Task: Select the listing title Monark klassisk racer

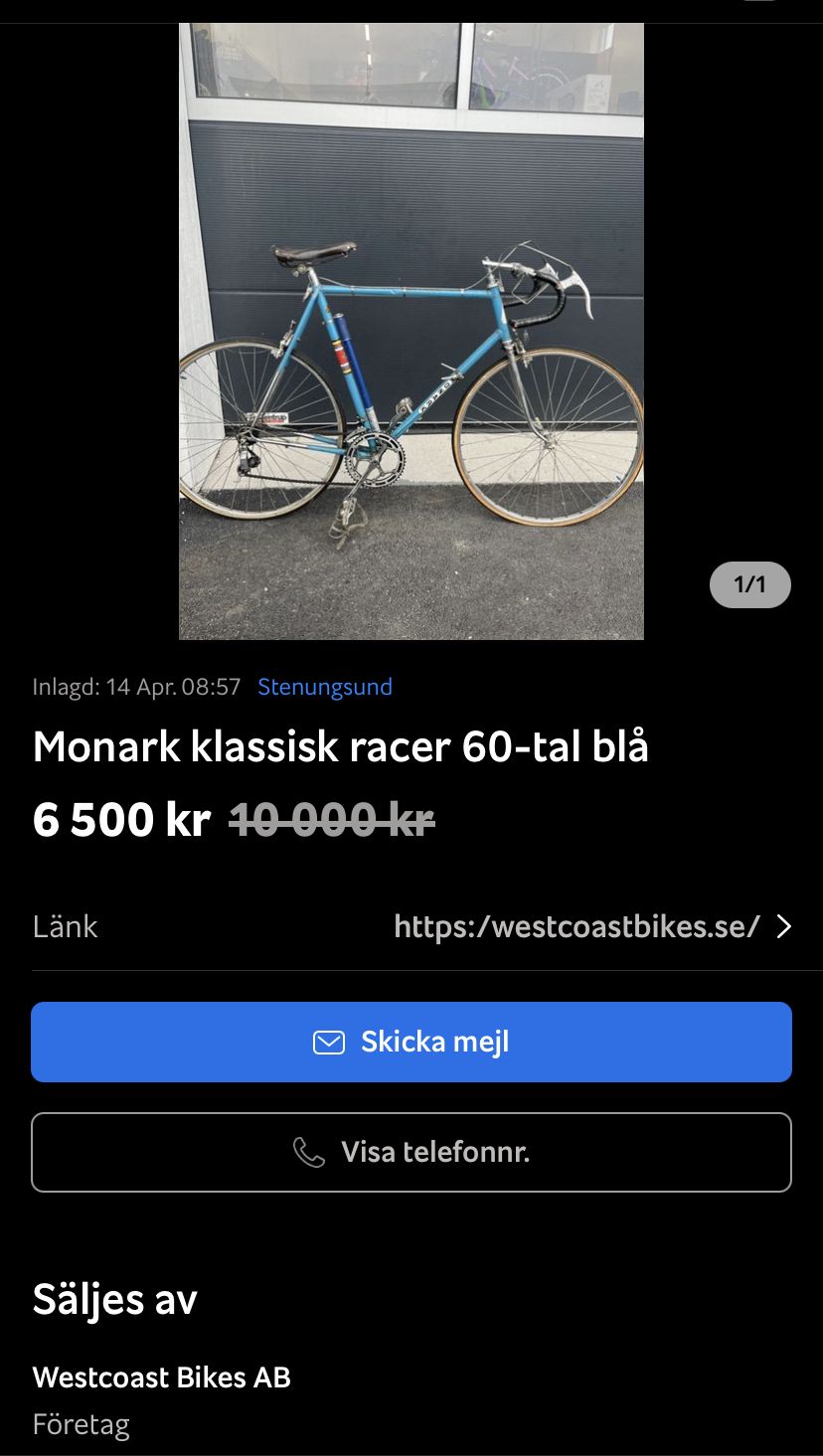Action: [x=341, y=745]
